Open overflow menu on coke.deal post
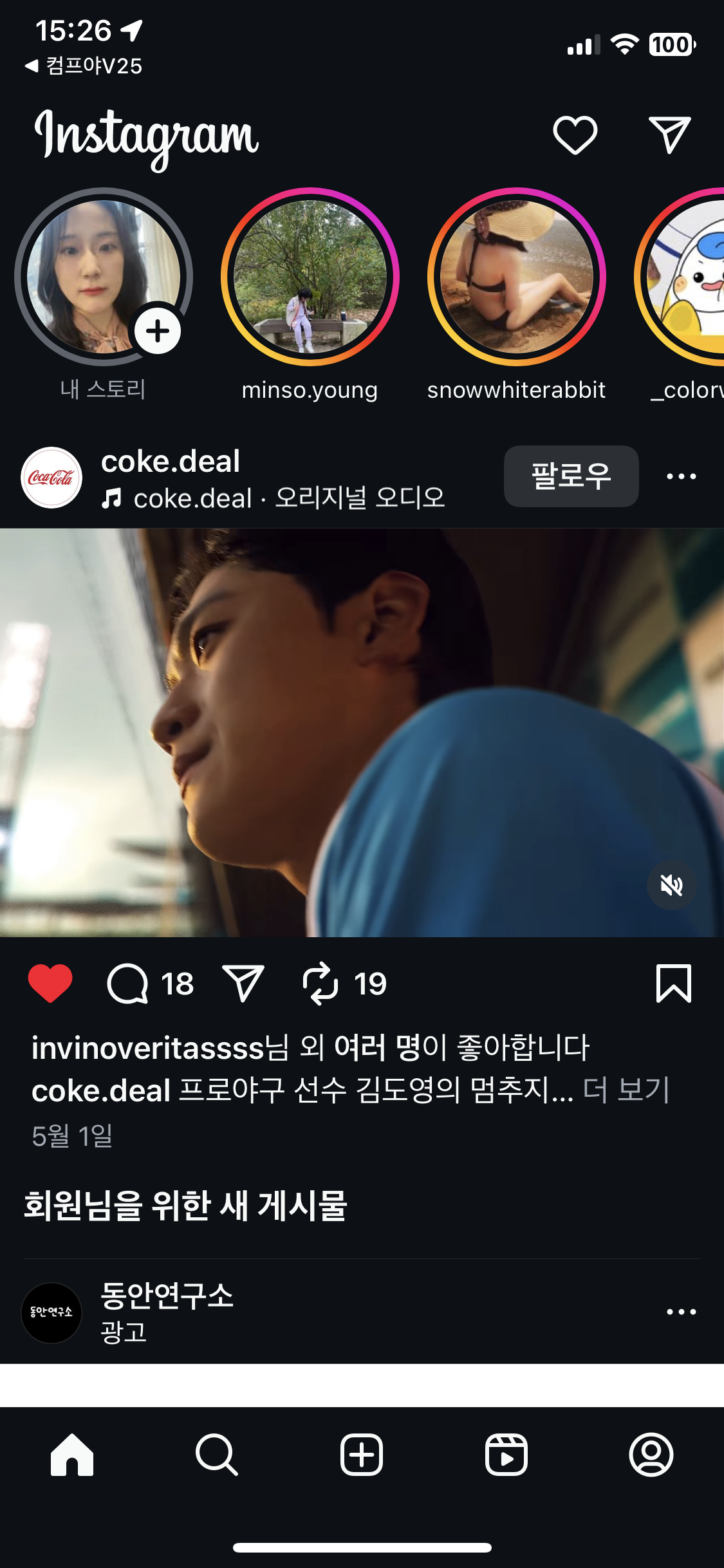724x1568 pixels. coord(681,476)
